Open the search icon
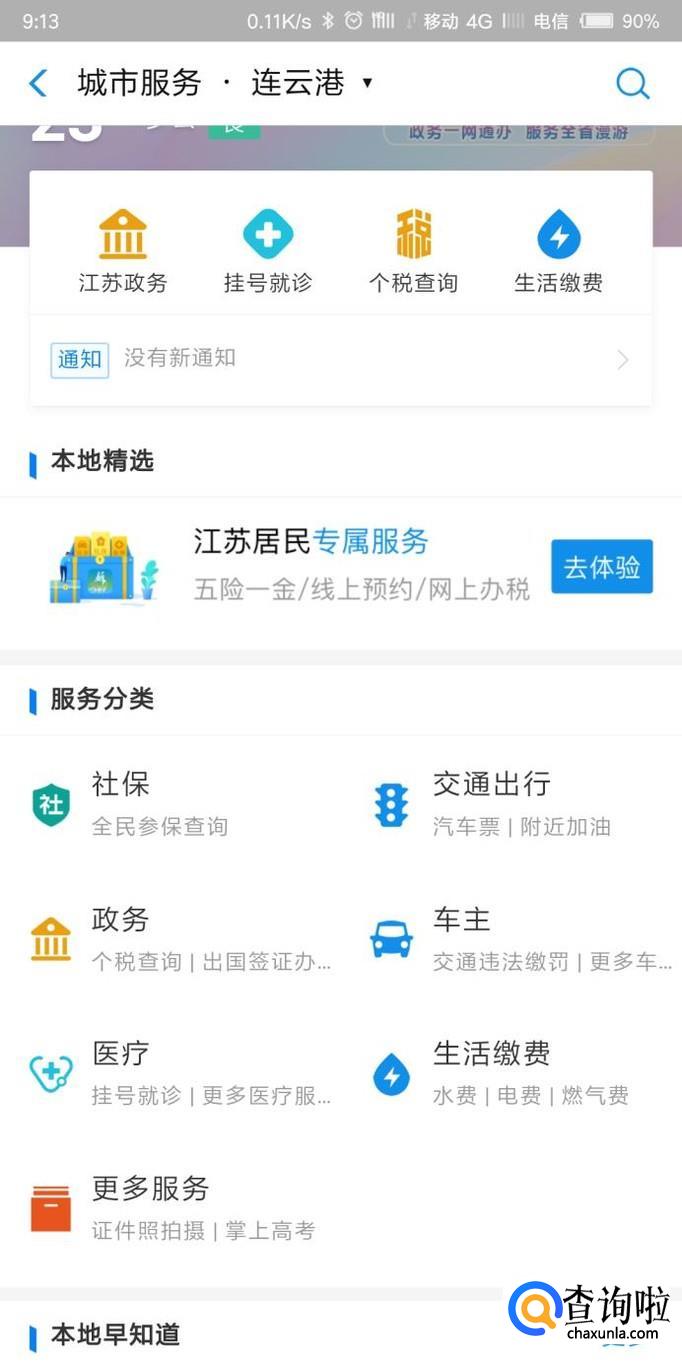682x1364 pixels. (632, 83)
